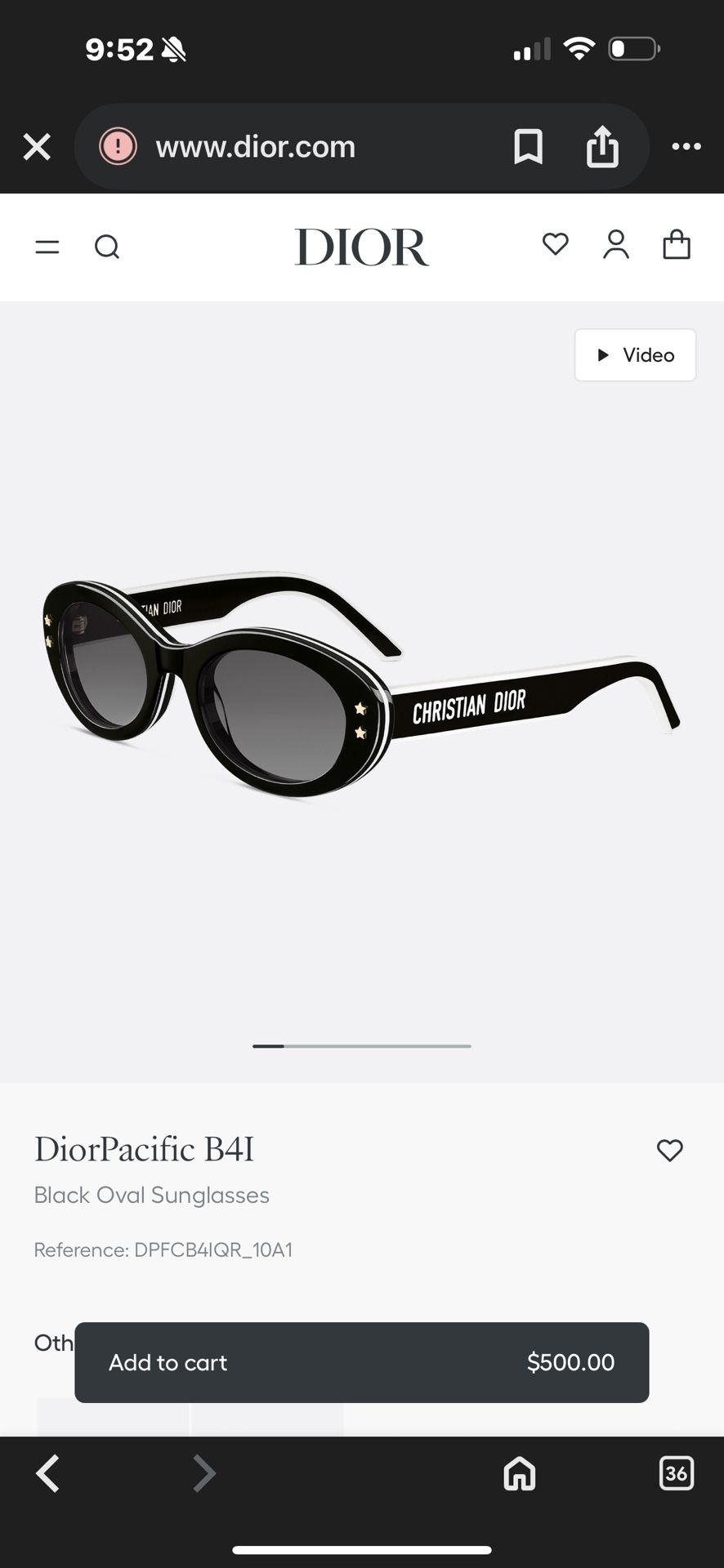Tap the site security warning in address bar
Viewport: 724px width, 1568px height.
click(x=118, y=147)
